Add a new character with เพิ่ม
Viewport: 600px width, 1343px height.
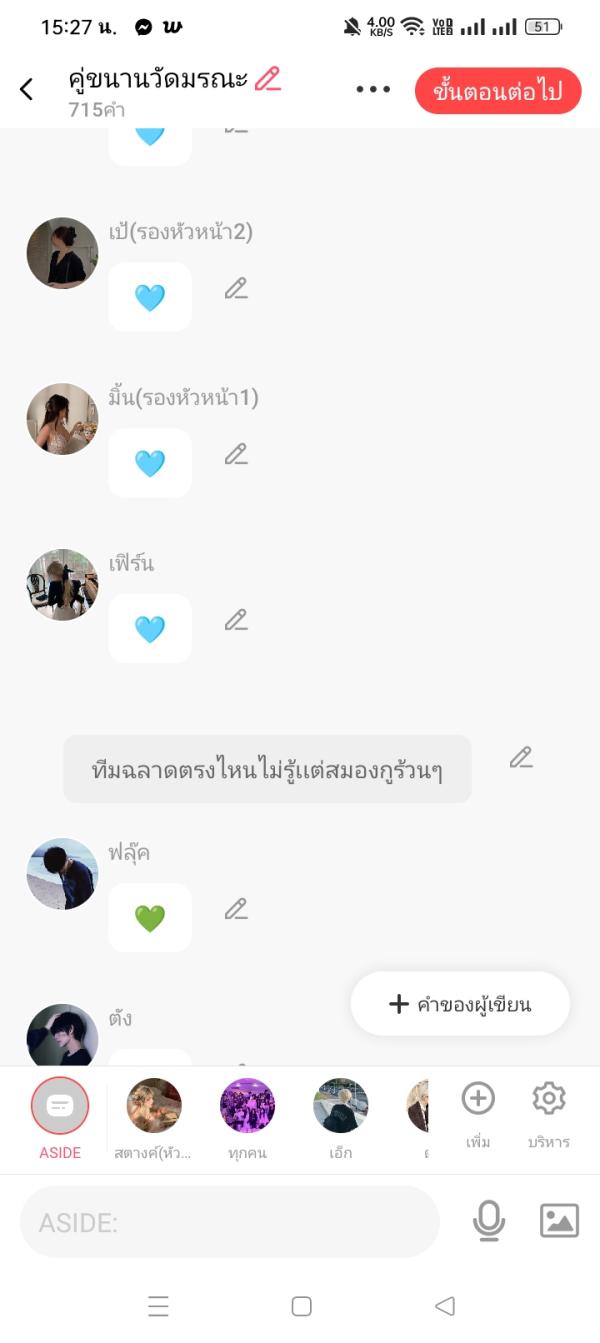[x=478, y=1111]
